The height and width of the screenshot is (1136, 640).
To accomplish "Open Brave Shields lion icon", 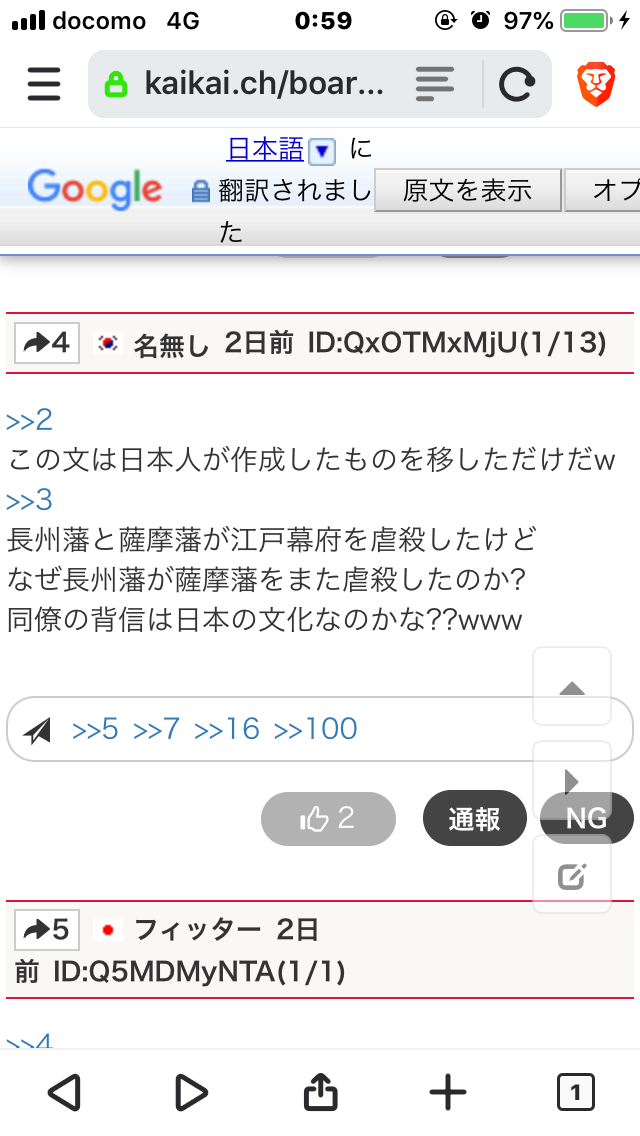I will tap(597, 84).
